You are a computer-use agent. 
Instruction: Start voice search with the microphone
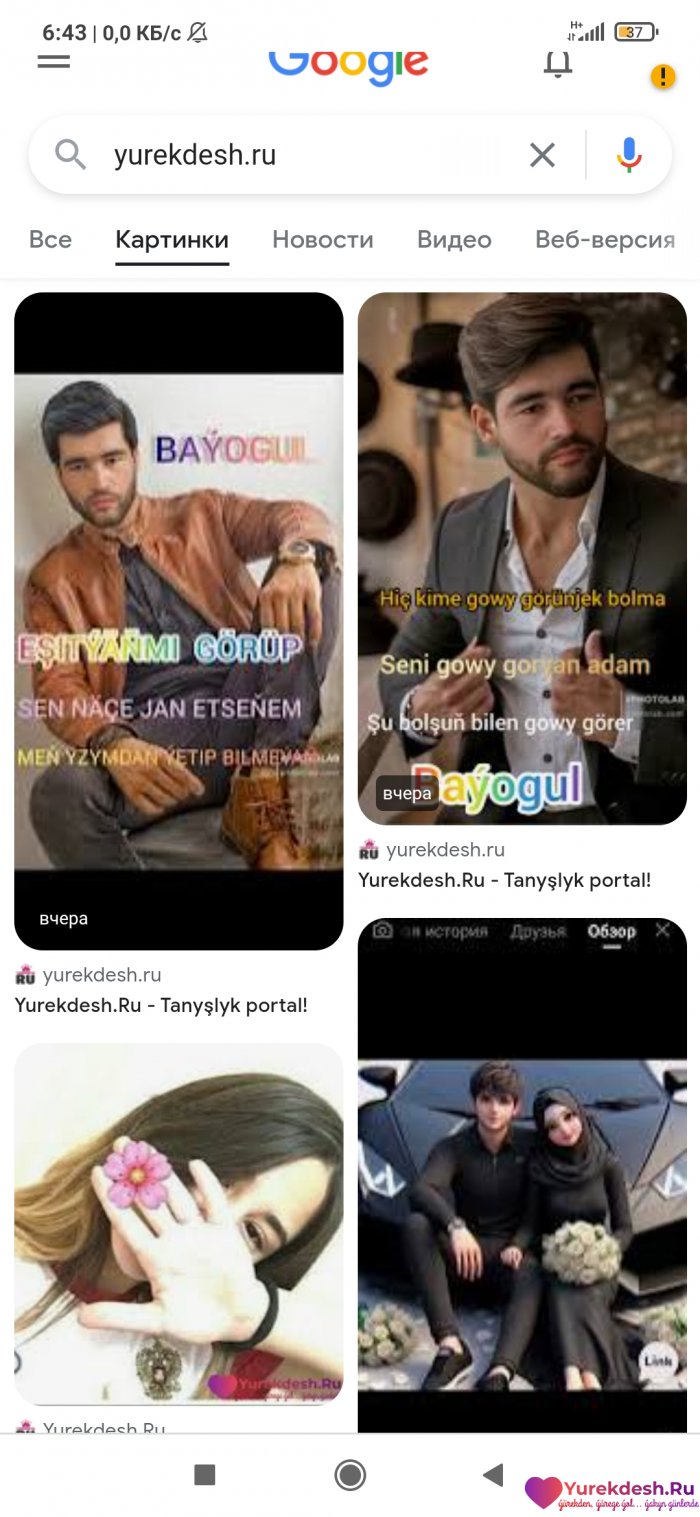click(x=629, y=155)
